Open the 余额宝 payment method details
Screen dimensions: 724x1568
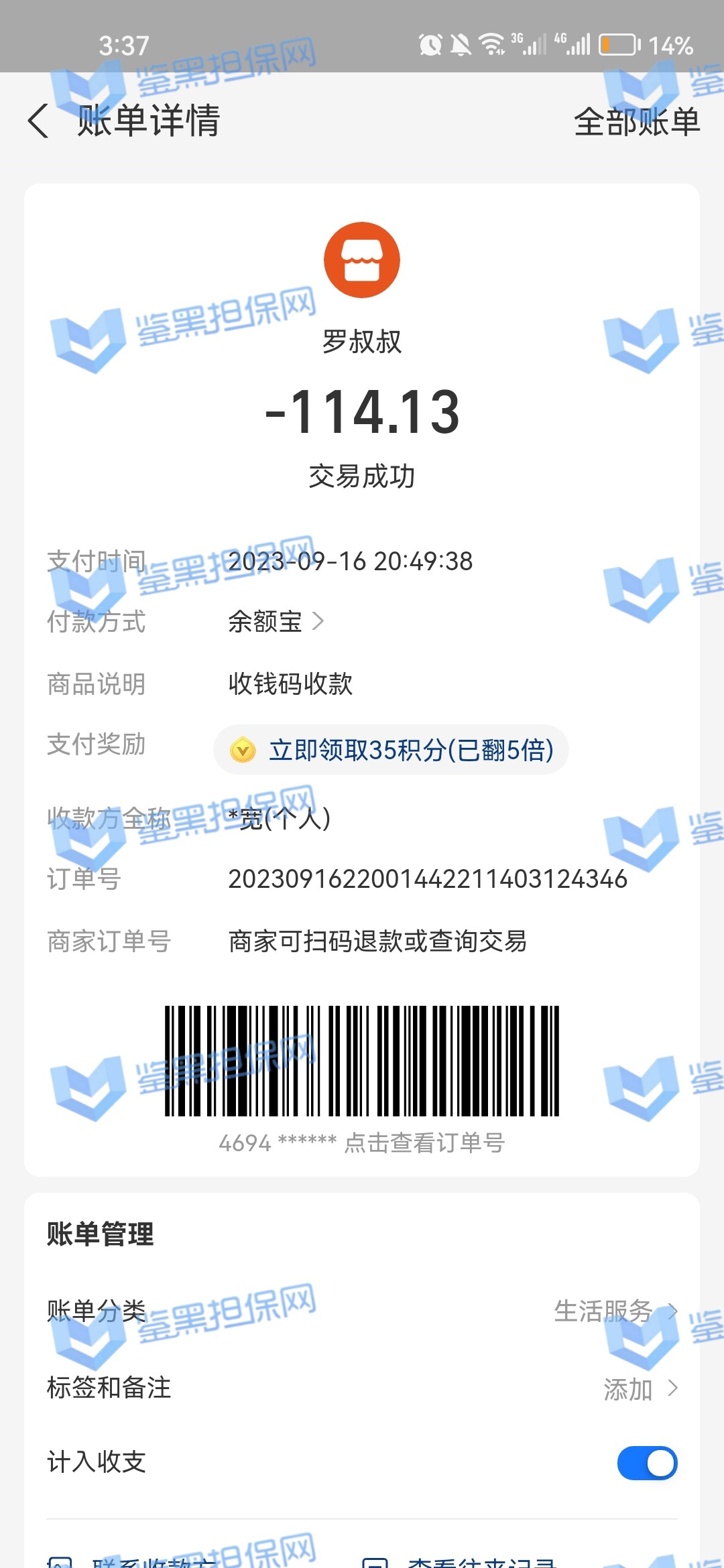click(x=276, y=622)
